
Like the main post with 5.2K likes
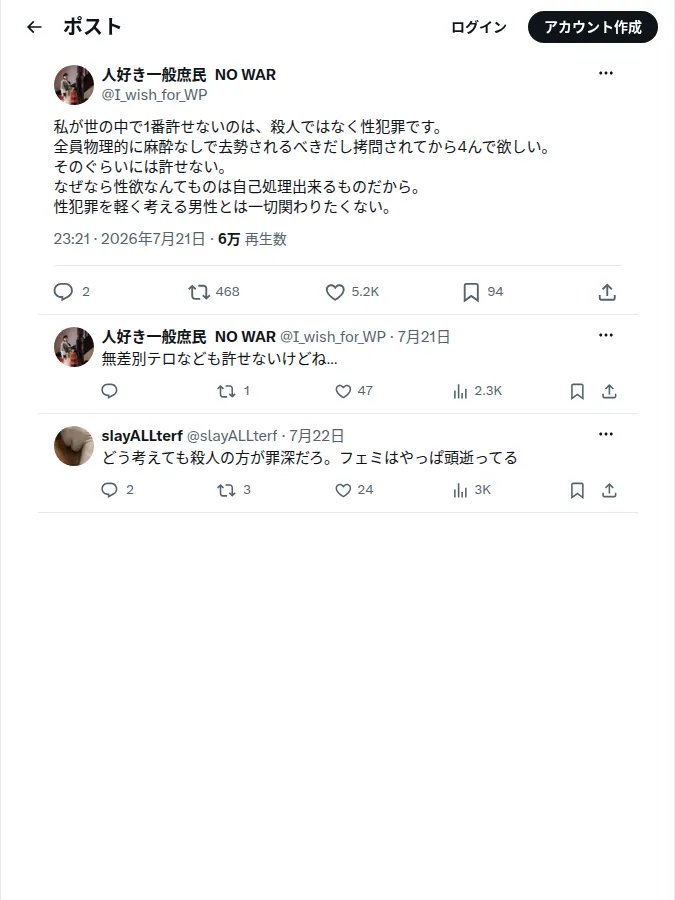point(352,292)
